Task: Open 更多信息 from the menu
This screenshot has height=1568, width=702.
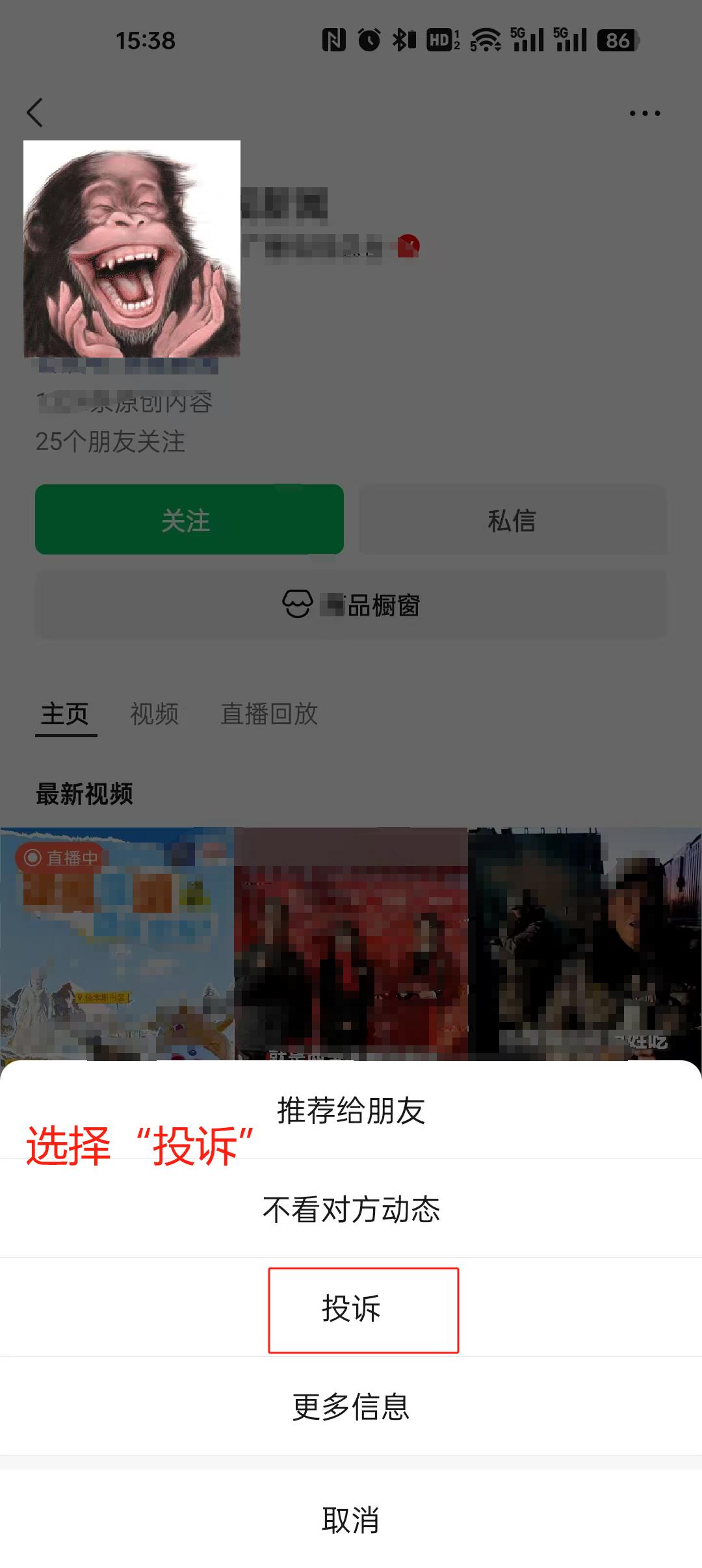Action: click(351, 1407)
